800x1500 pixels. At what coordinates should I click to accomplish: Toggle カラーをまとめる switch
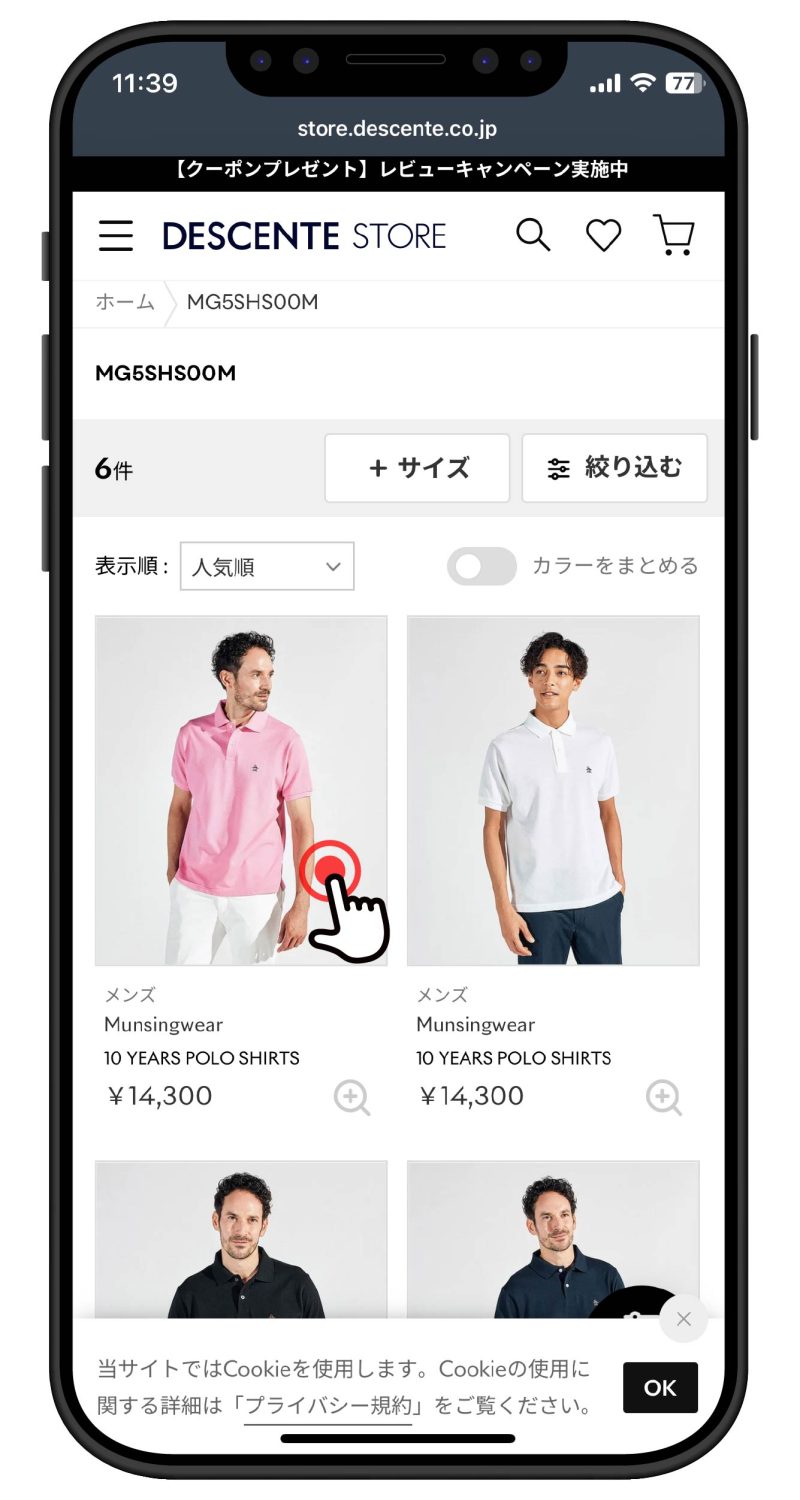coord(482,567)
